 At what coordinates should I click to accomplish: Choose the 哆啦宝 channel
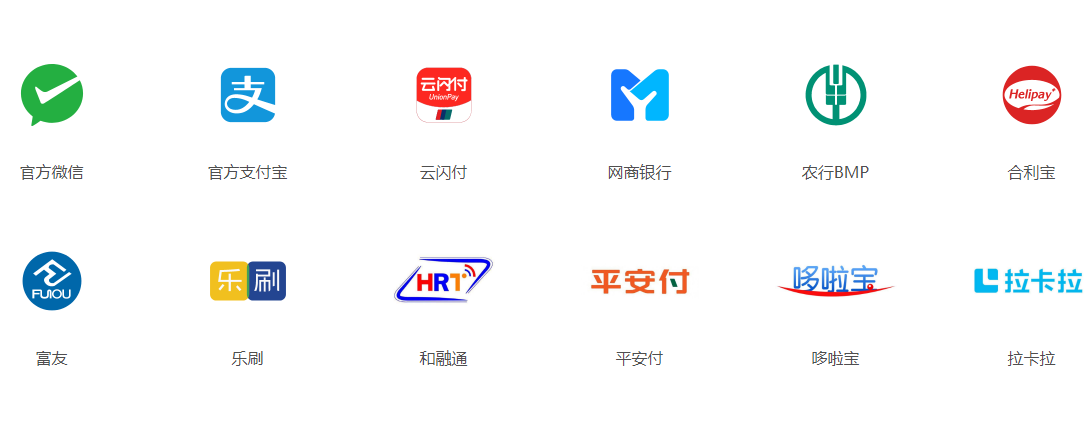(x=835, y=281)
